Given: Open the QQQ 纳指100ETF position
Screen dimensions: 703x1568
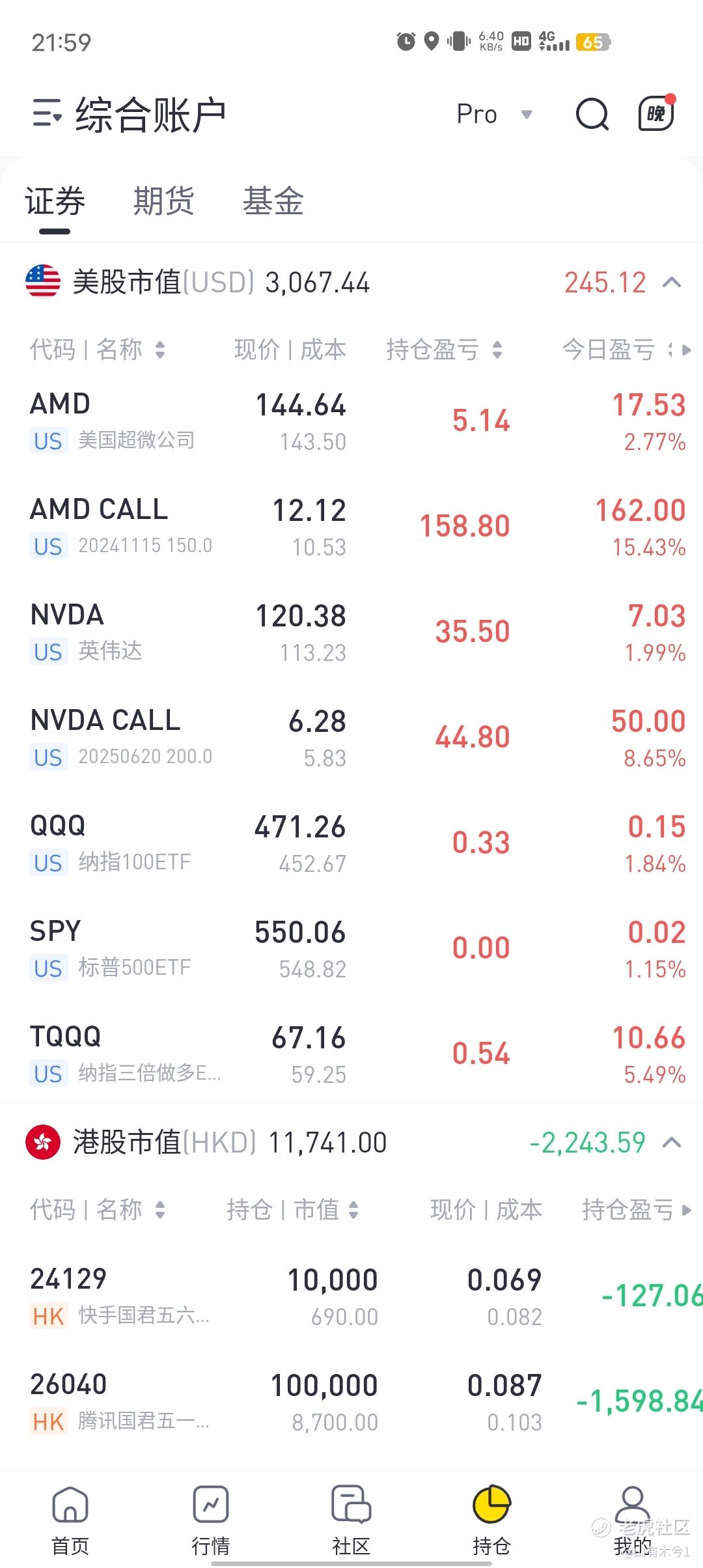Looking at the screenshot, I should pyautogui.click(x=351, y=844).
